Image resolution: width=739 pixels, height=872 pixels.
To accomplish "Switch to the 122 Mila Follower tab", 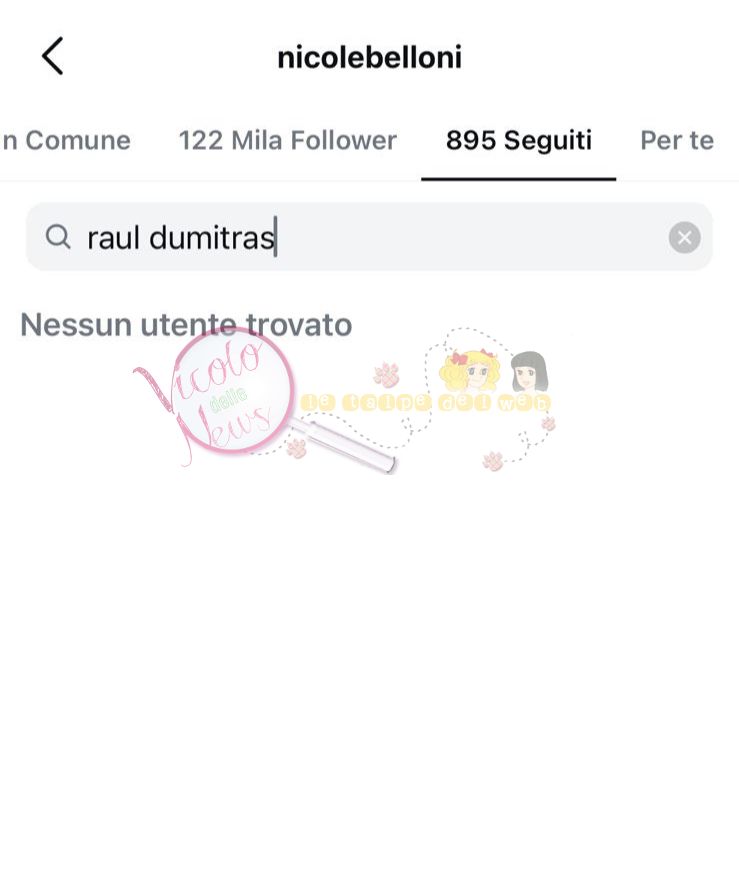I will tap(287, 141).
